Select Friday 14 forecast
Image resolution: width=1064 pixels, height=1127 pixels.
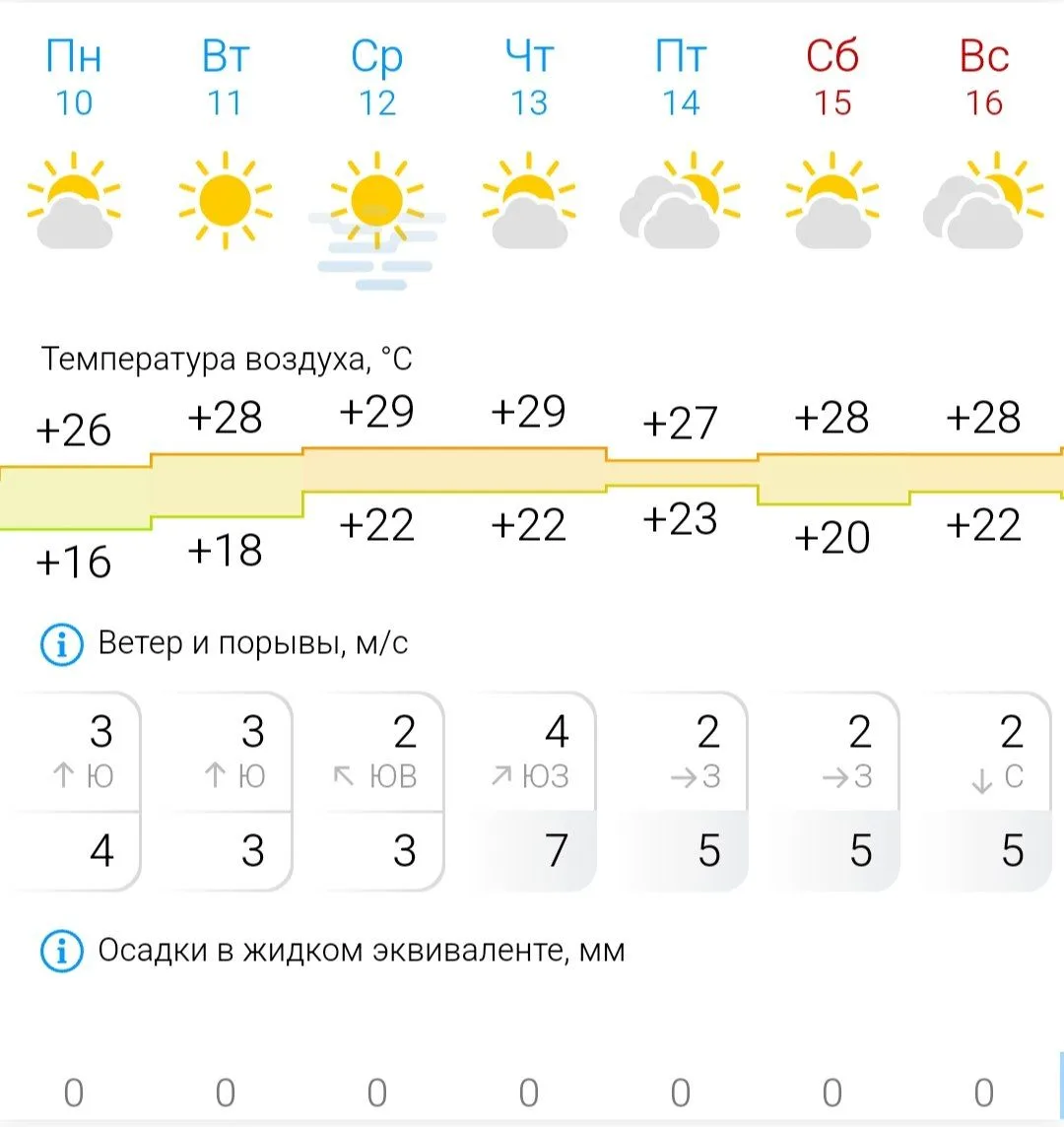(681, 78)
